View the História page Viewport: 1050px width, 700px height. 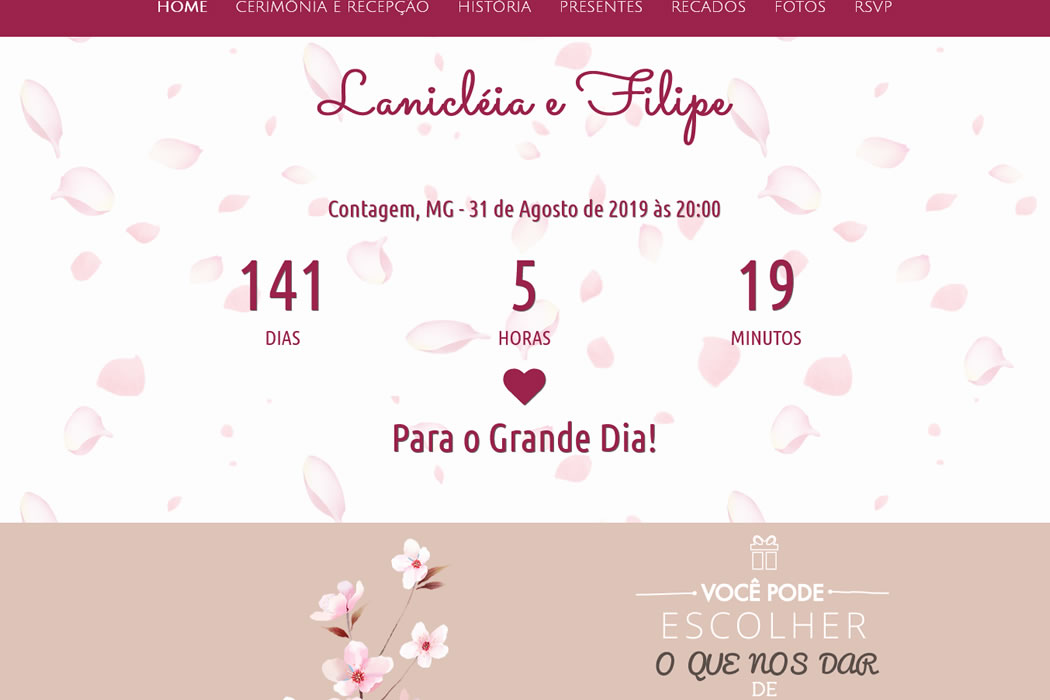(494, 8)
